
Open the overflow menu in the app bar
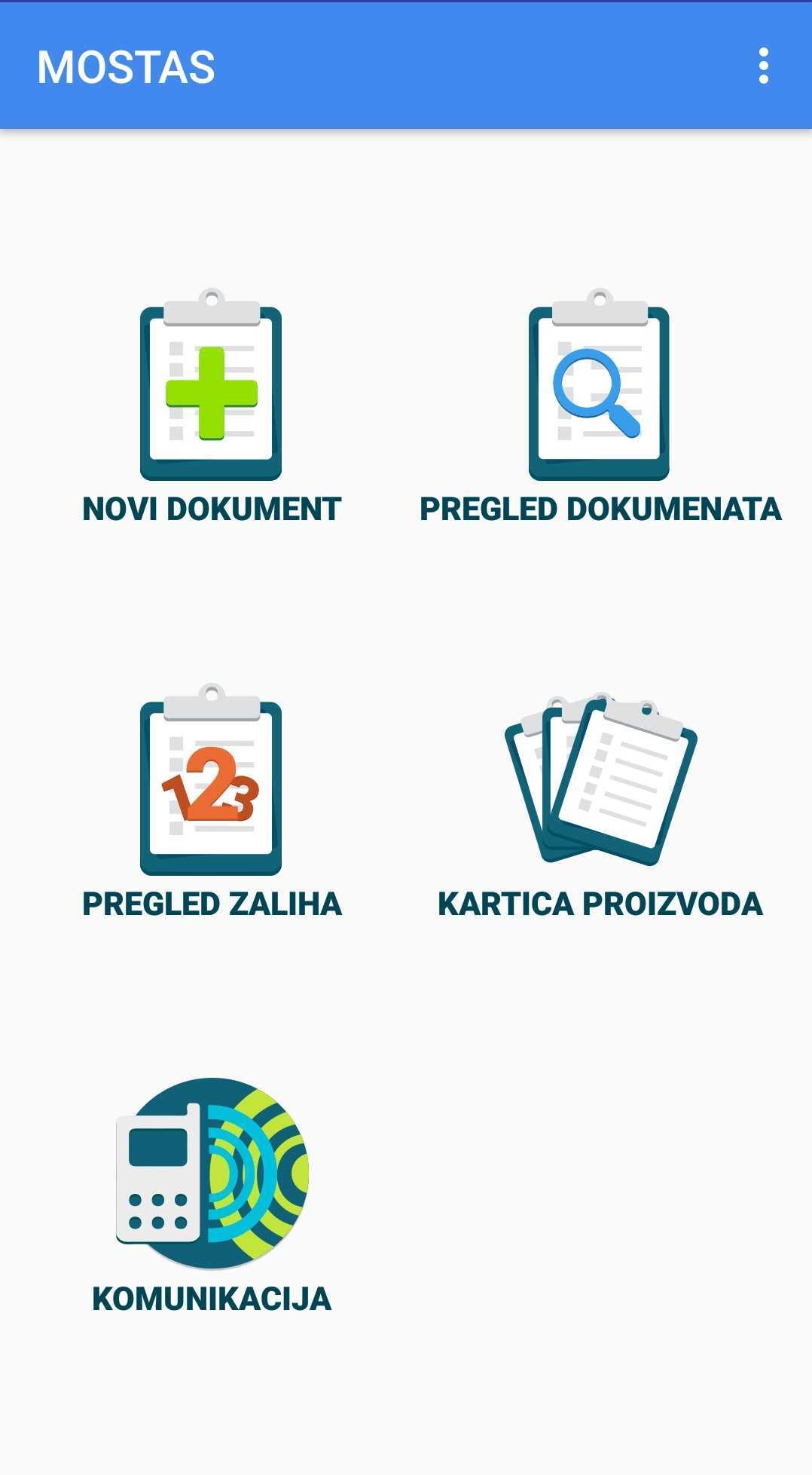pyautogui.click(x=763, y=66)
